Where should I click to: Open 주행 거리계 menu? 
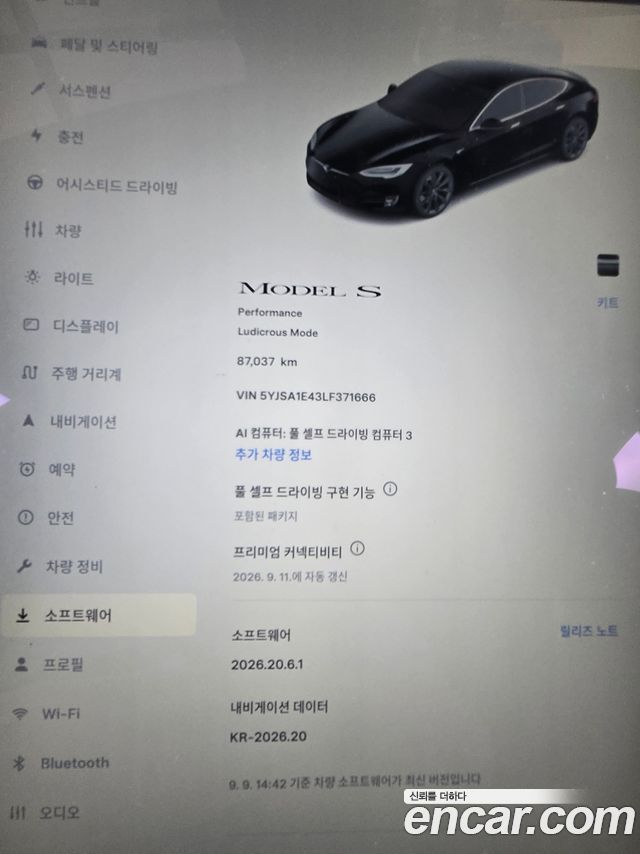click(71, 374)
